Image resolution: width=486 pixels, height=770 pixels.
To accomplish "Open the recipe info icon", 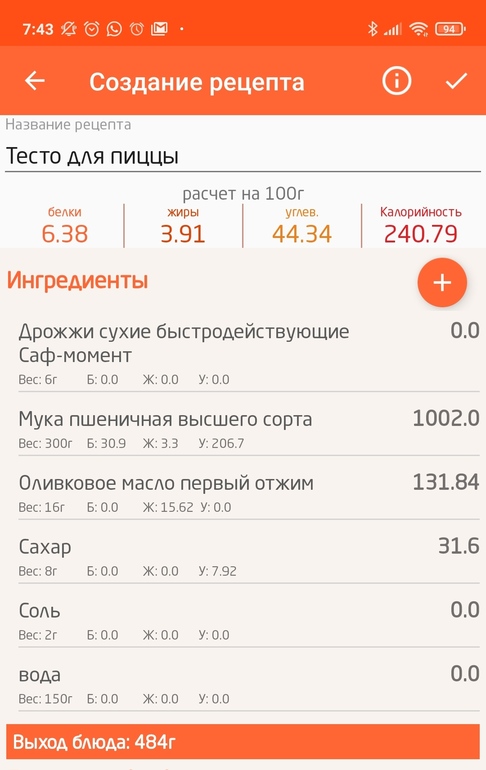I will (396, 81).
